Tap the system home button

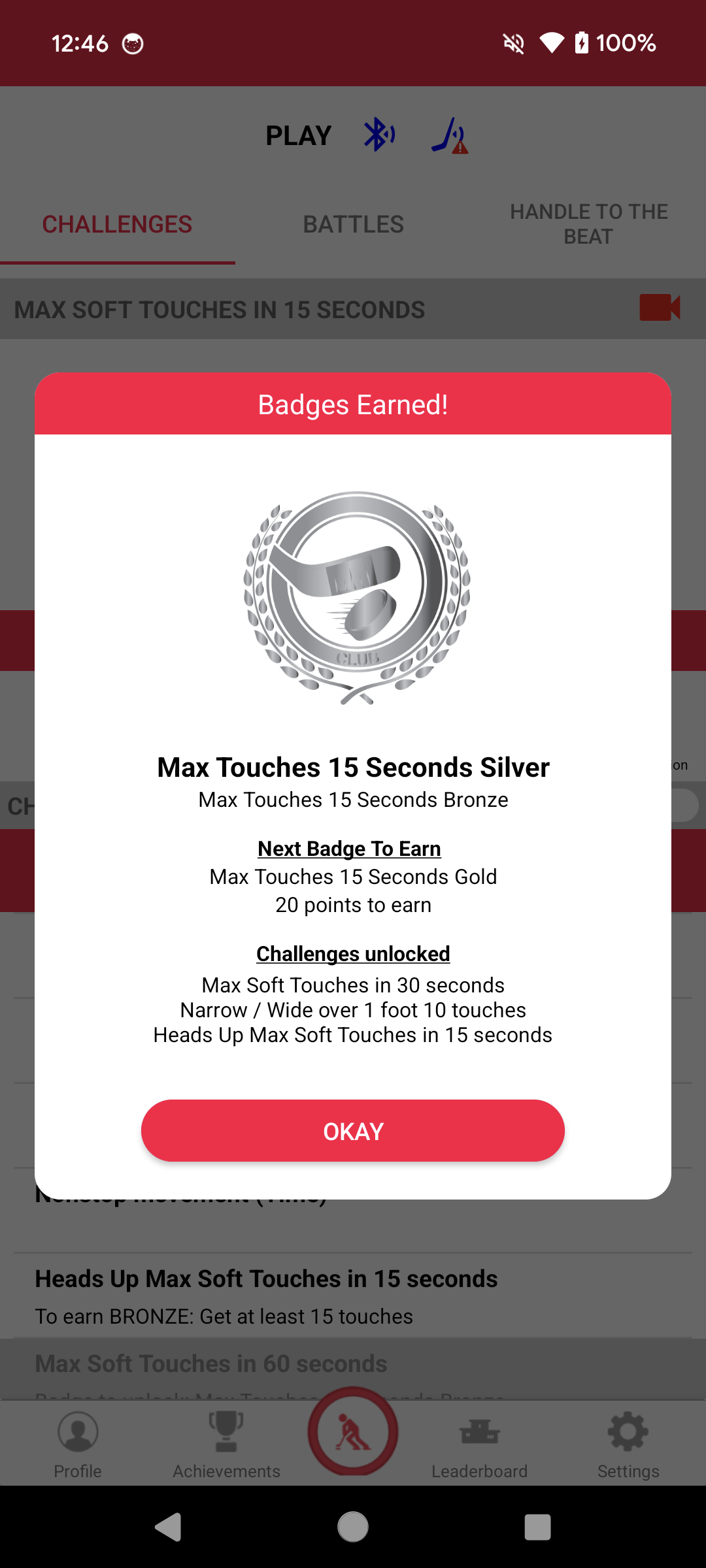pyautogui.click(x=353, y=1527)
